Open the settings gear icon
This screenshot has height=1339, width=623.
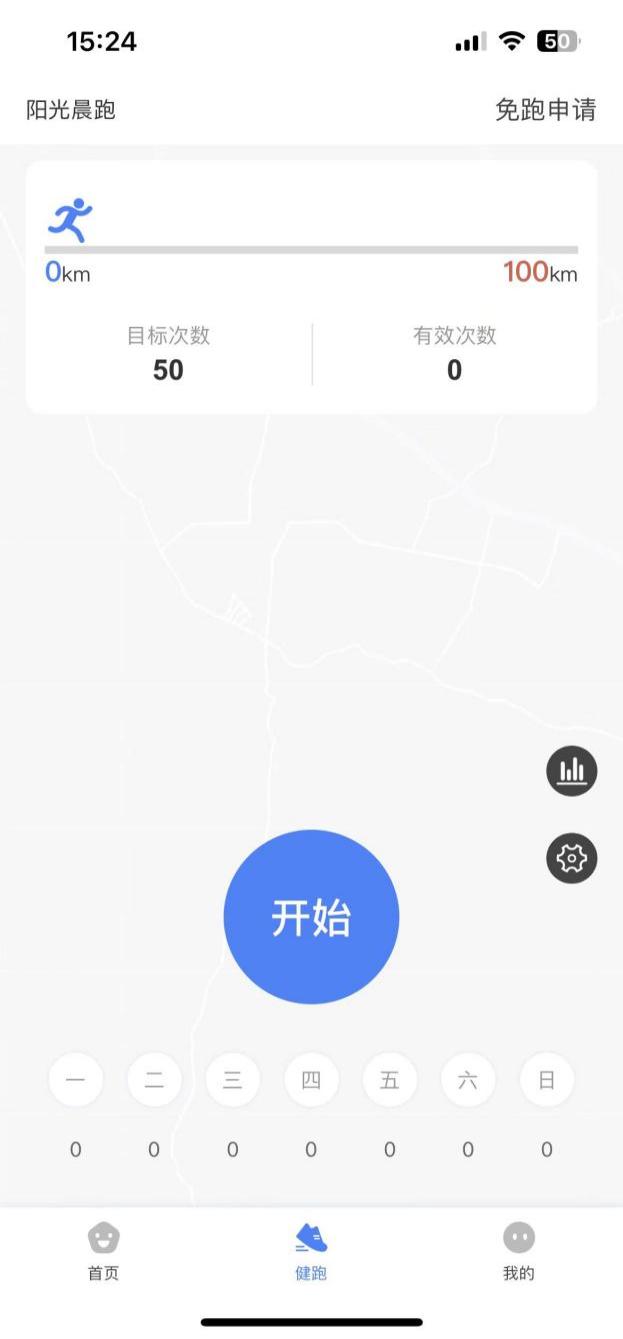coord(571,858)
